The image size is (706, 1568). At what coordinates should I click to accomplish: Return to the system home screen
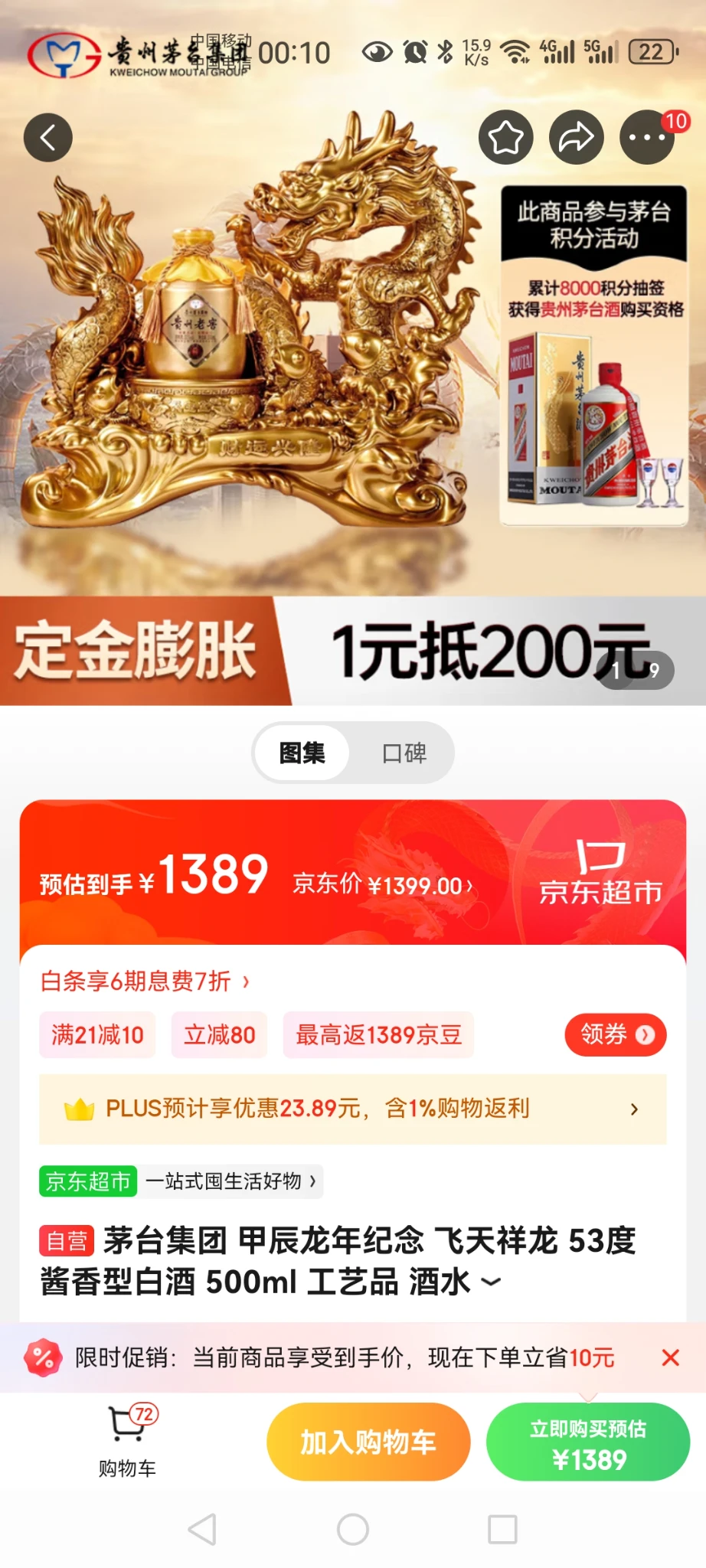pos(353,1530)
